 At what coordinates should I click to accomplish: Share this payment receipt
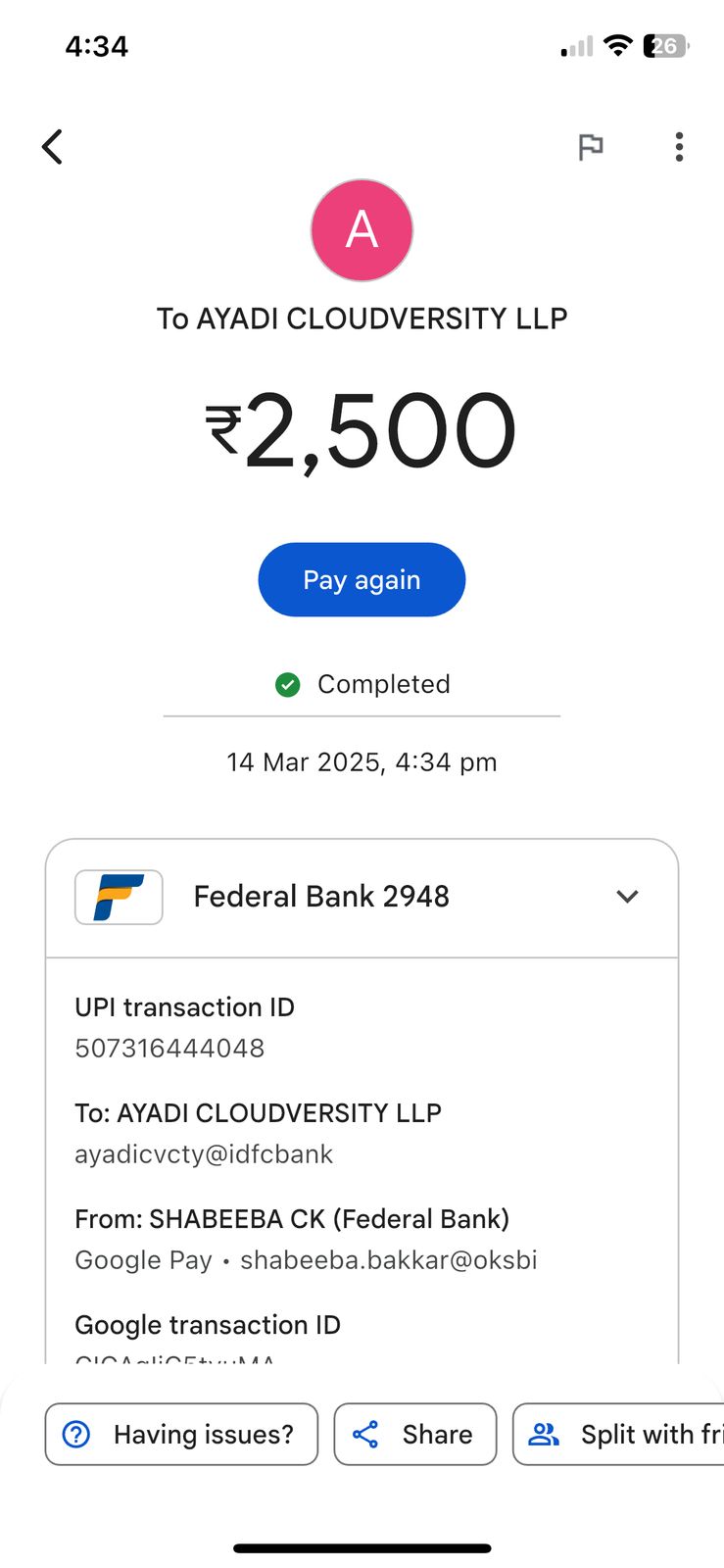pos(414,1434)
